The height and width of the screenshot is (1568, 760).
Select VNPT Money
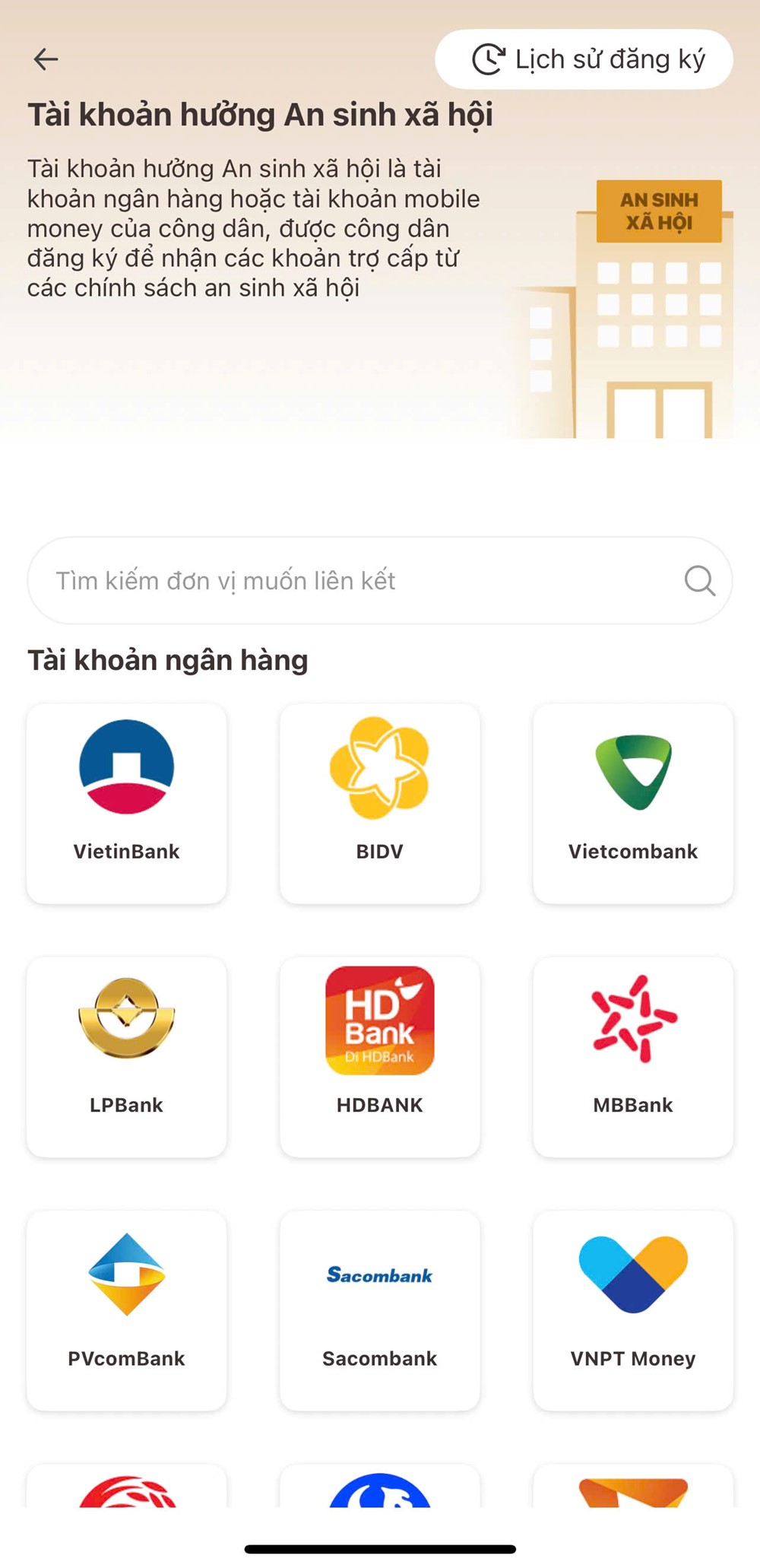(x=633, y=1310)
